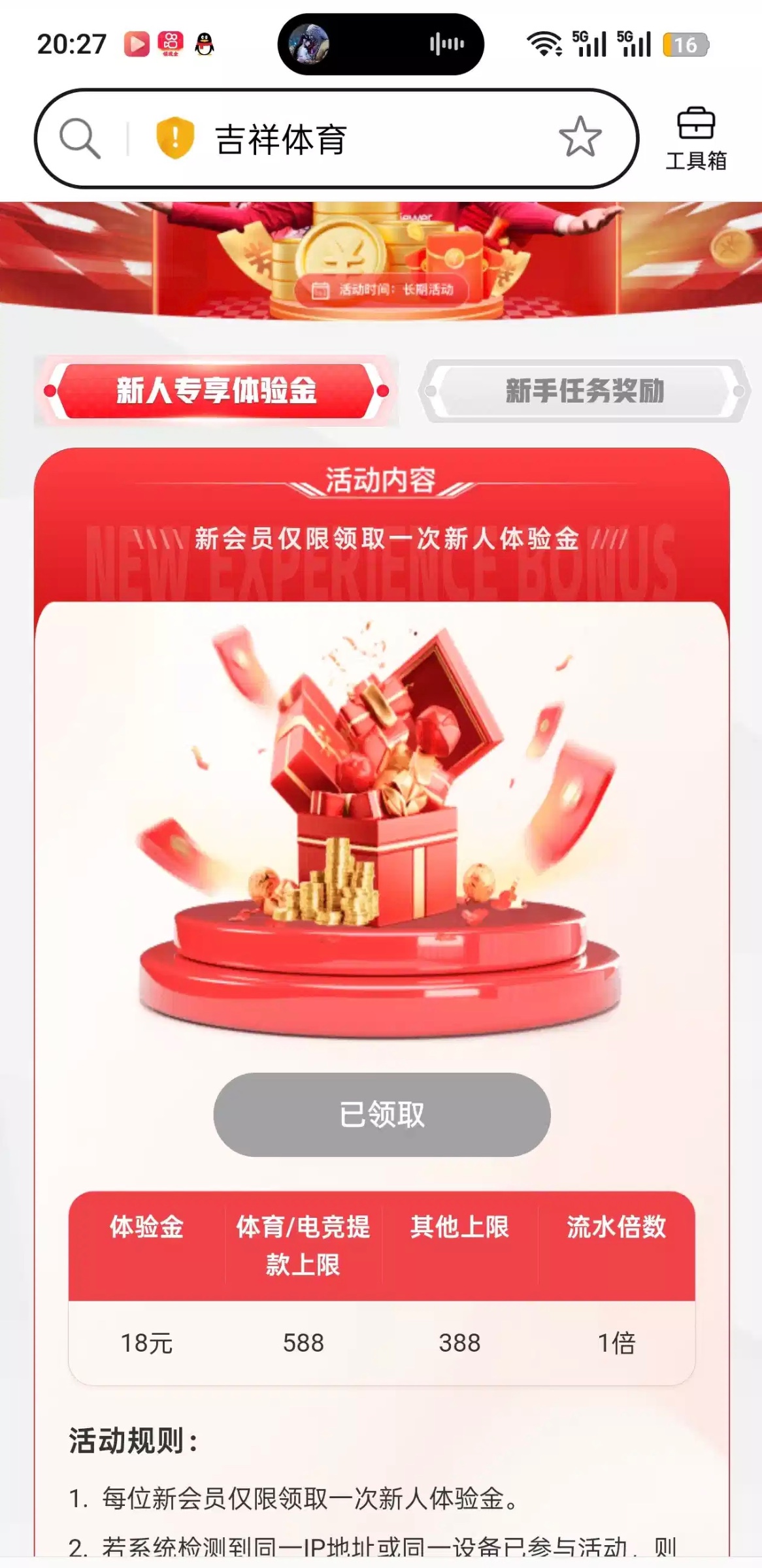Open the 工具箱 toolbox
Viewport: 762px width, 1568px height.
tap(696, 139)
